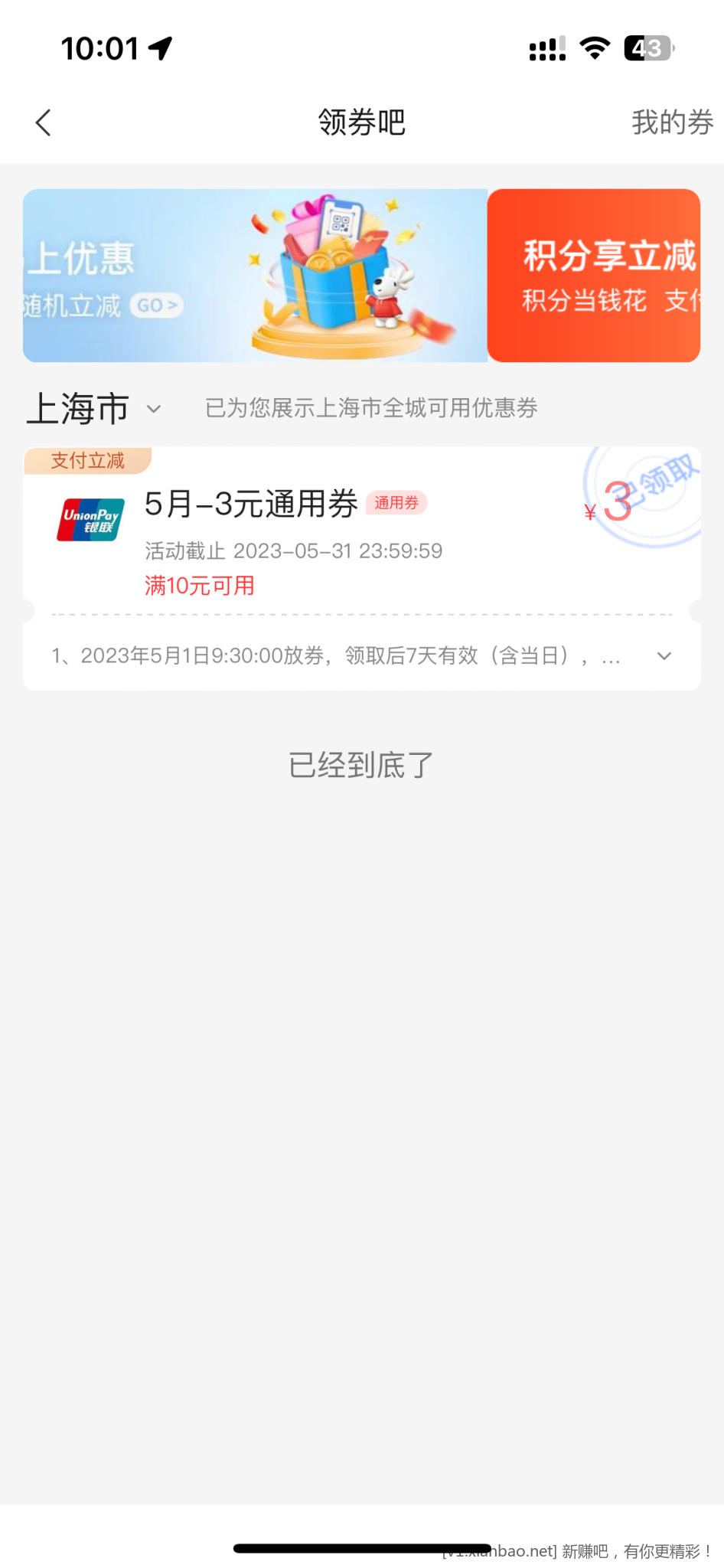Change the city from 上海市

click(93, 409)
